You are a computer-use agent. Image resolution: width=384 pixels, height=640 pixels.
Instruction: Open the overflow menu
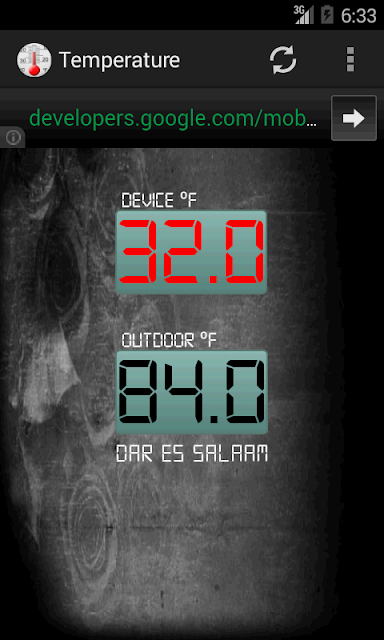click(x=350, y=60)
